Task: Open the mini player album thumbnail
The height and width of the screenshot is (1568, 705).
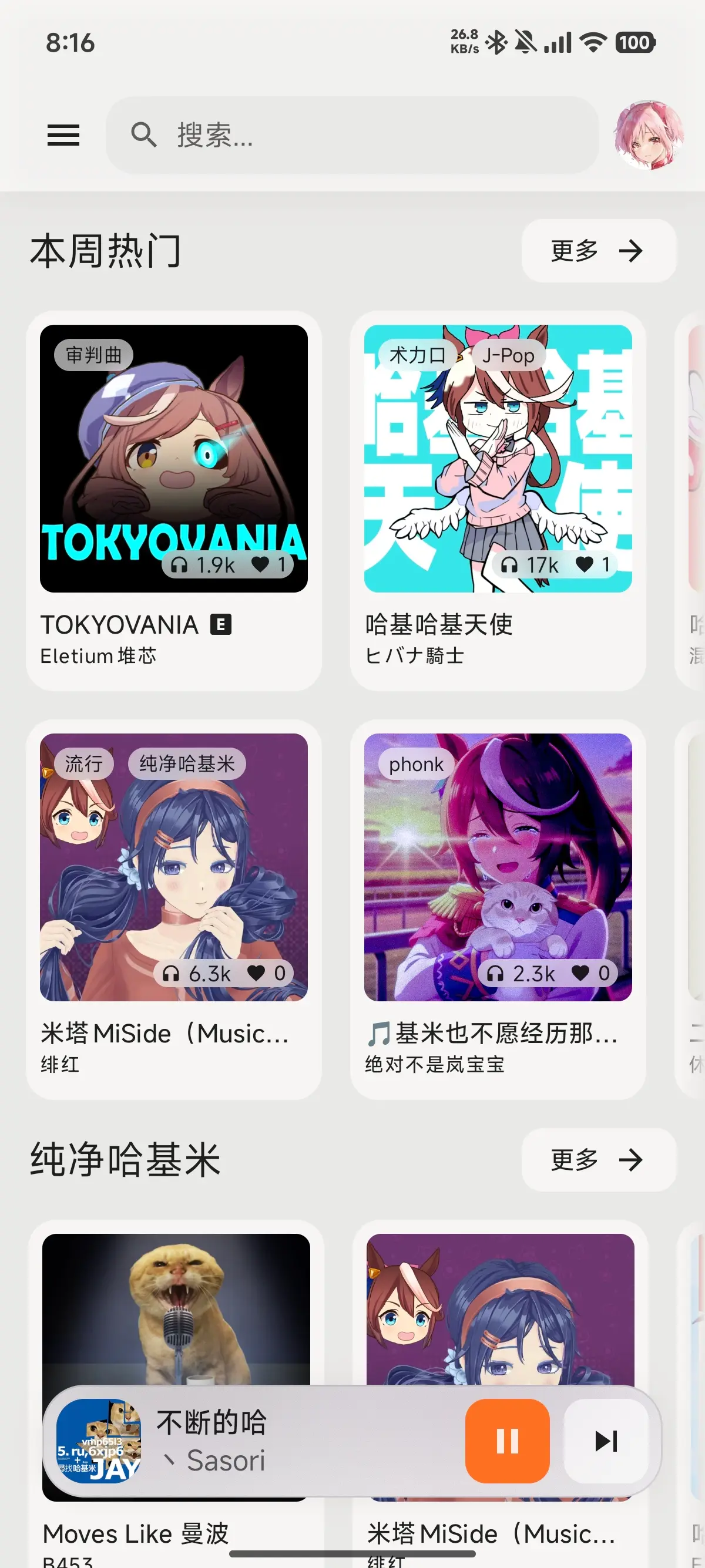Action: [x=102, y=1442]
